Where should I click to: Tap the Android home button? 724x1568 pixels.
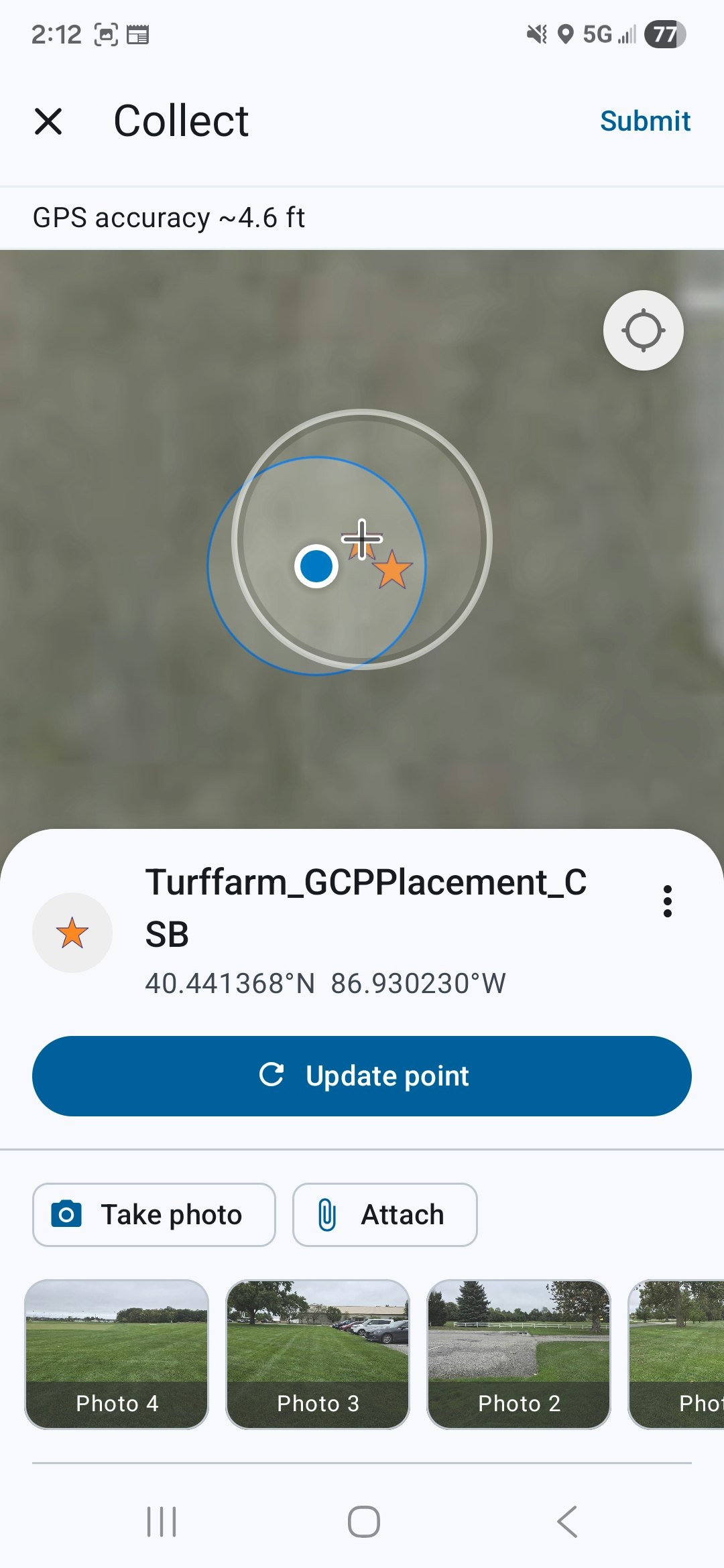(362, 1522)
